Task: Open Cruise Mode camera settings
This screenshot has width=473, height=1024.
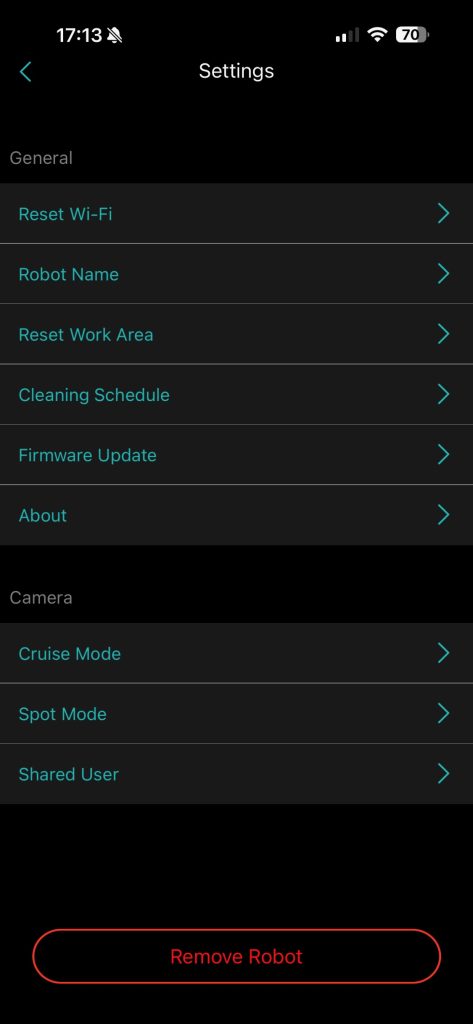Action: tap(236, 653)
